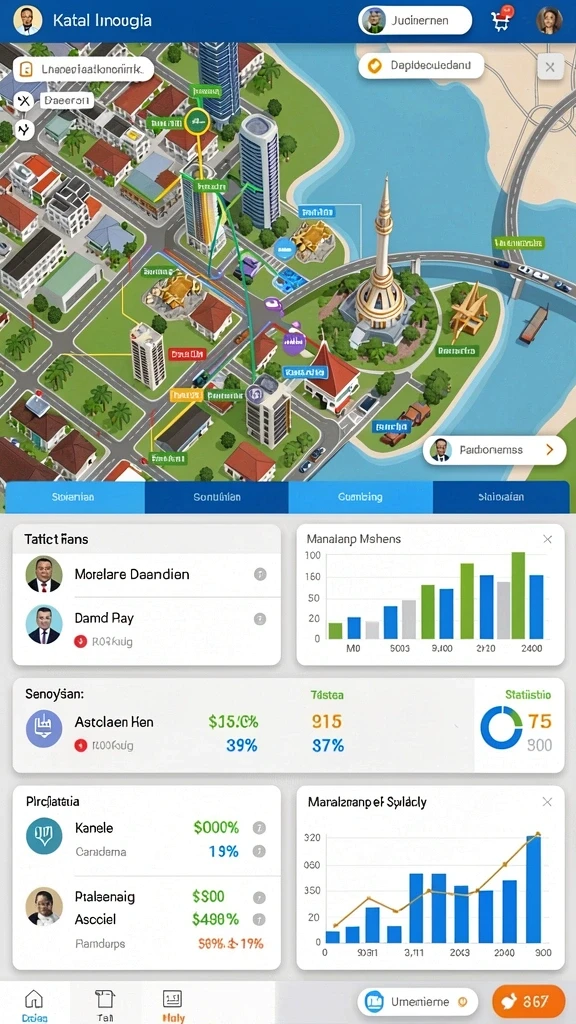Viewport: 576px width, 1024px height.
Task: Open the Ptalaenaig Asciel row
Action: pyautogui.click(x=146, y=918)
